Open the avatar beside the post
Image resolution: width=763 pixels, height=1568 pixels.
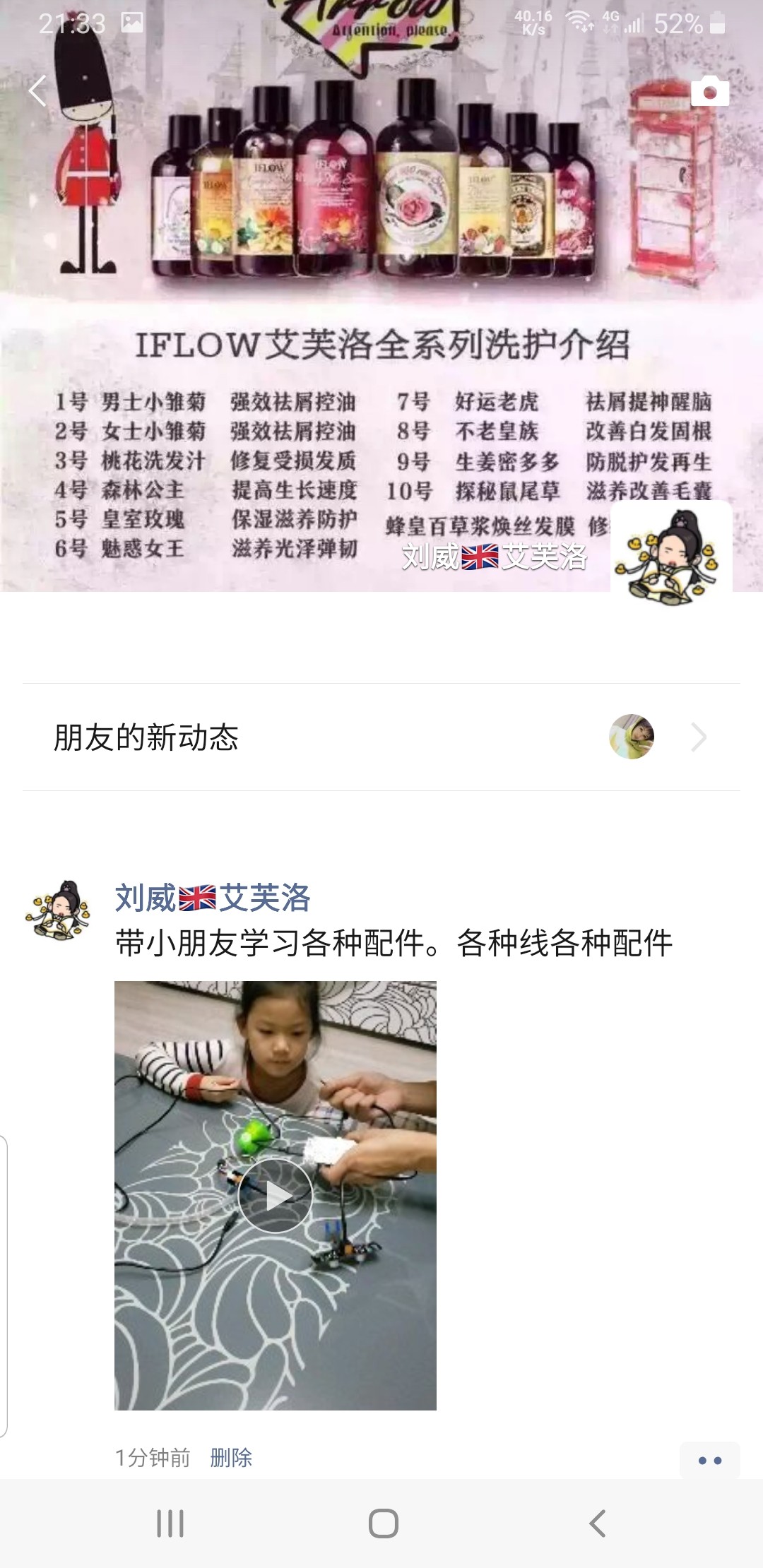(x=58, y=910)
